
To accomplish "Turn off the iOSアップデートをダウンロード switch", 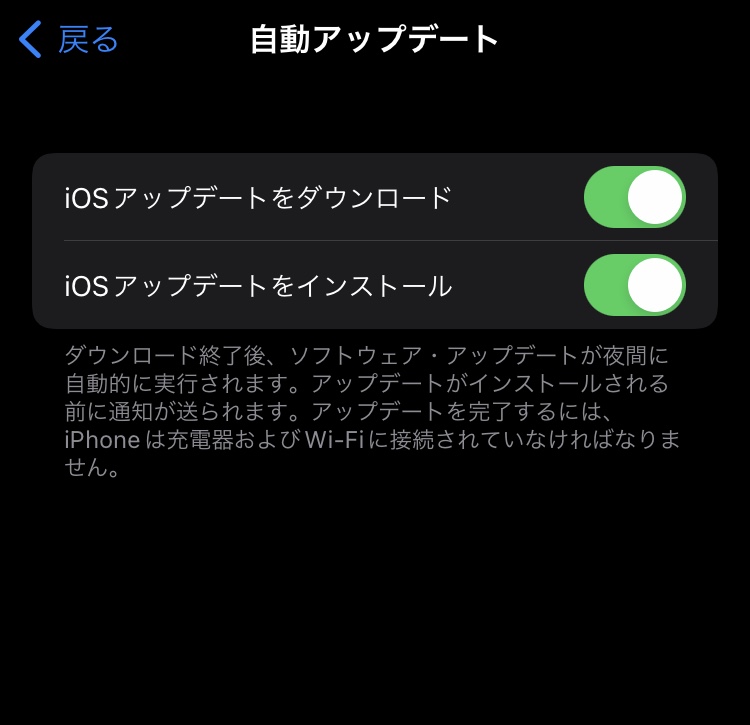I will pos(634,197).
